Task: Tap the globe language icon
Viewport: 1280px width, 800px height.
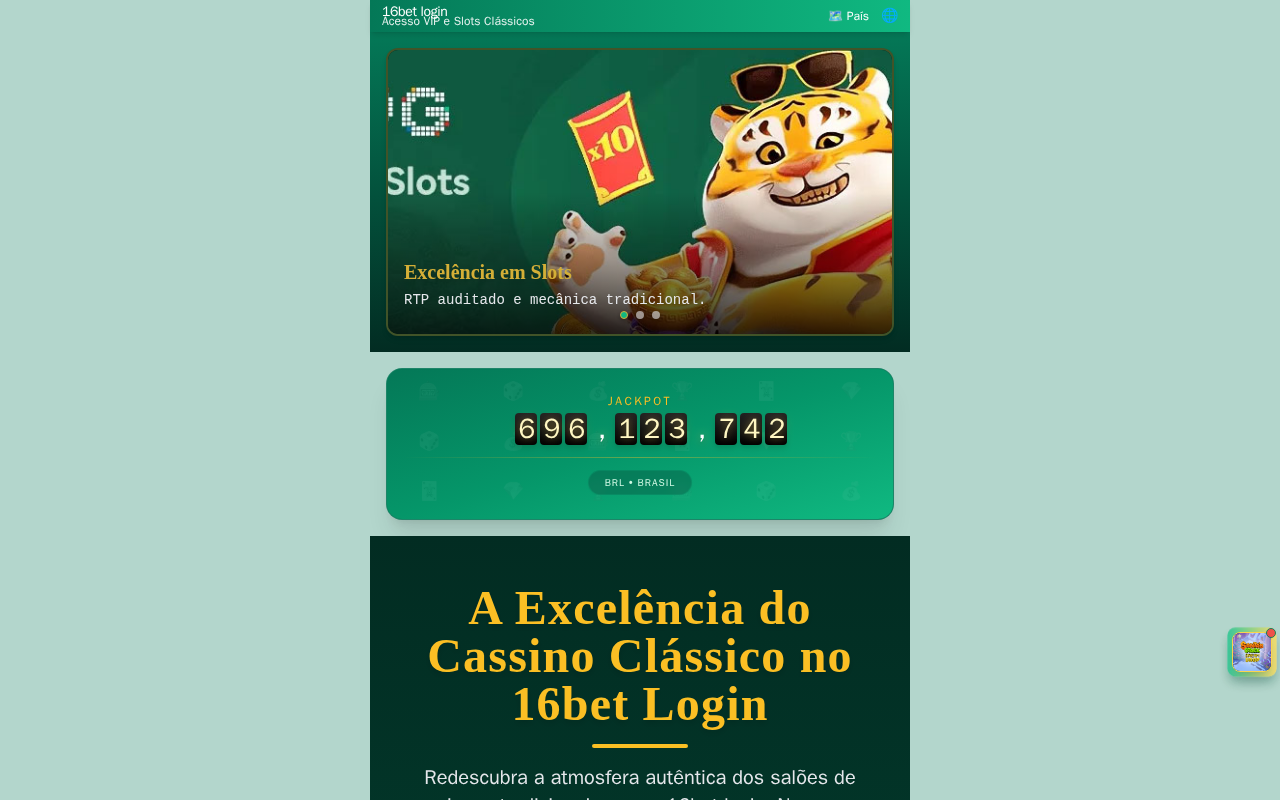Action: point(889,16)
